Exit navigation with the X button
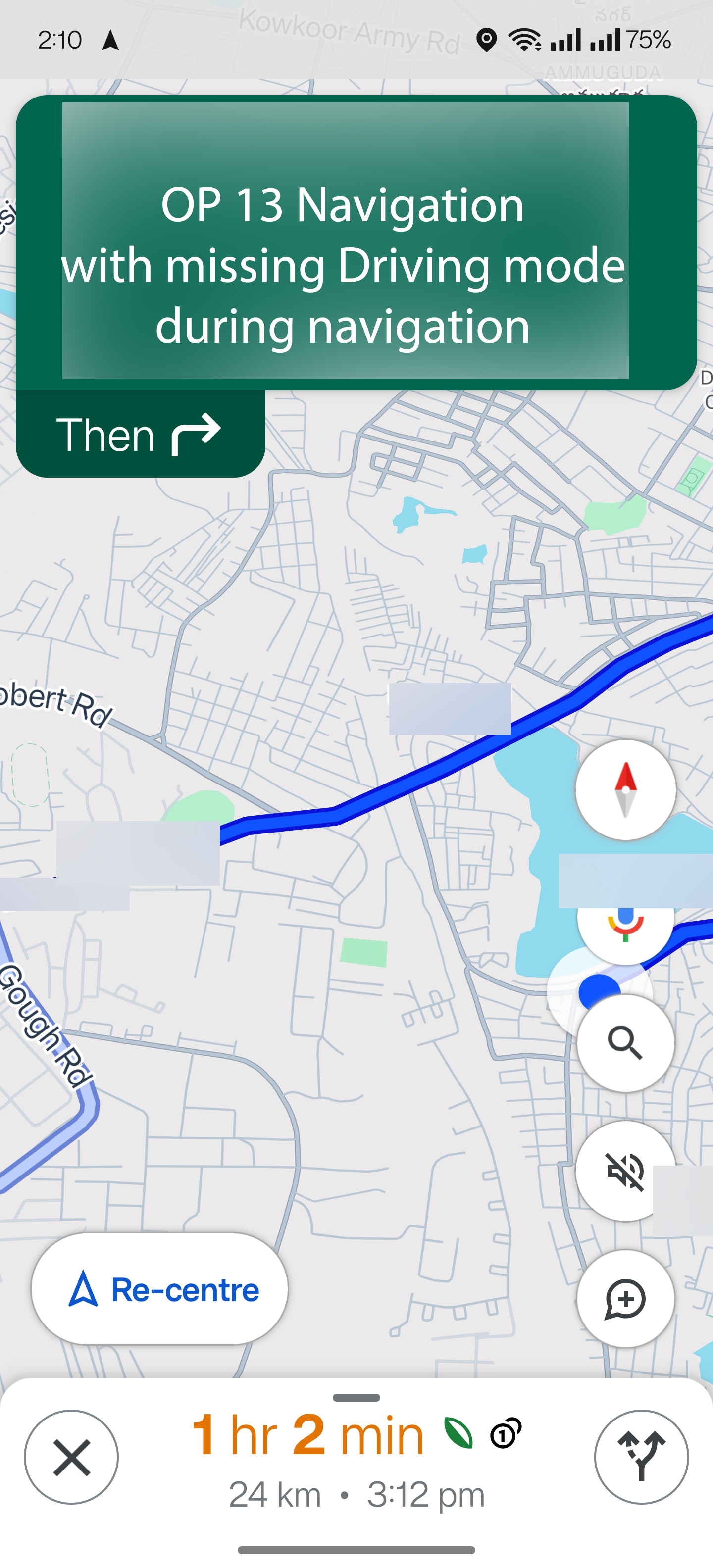The width and height of the screenshot is (713, 1568). pyautogui.click(x=71, y=1457)
